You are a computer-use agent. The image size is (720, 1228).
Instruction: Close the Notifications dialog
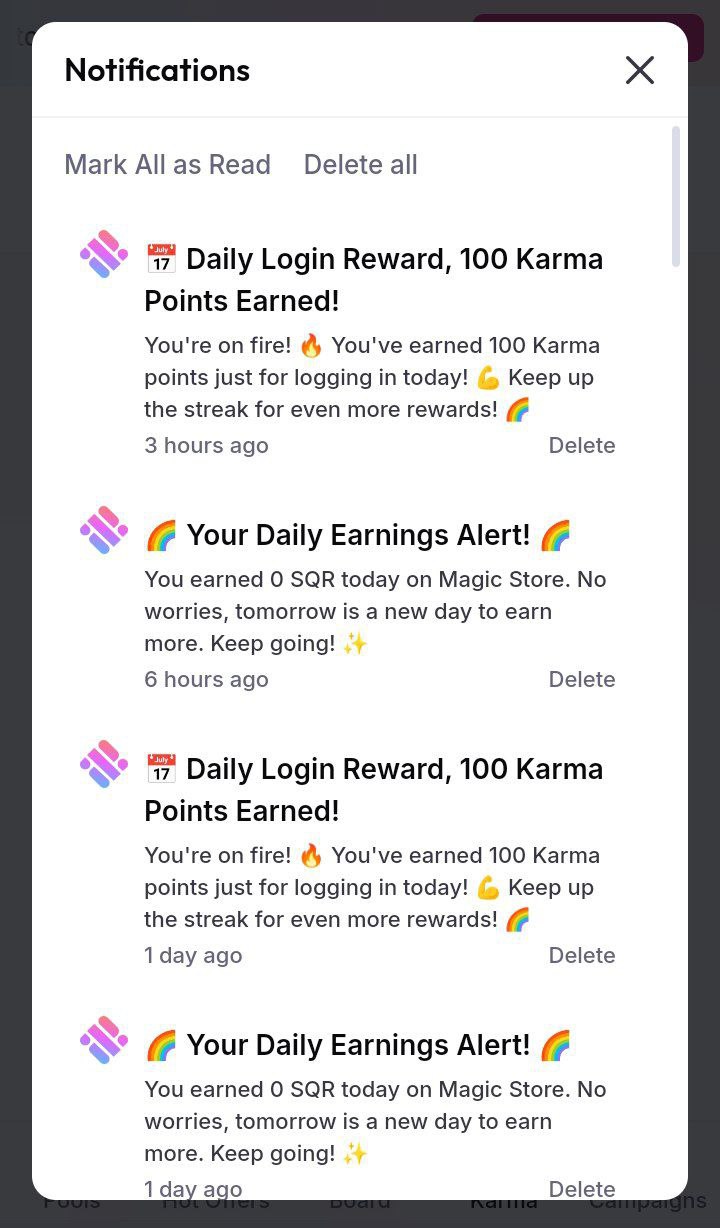pyautogui.click(x=640, y=70)
